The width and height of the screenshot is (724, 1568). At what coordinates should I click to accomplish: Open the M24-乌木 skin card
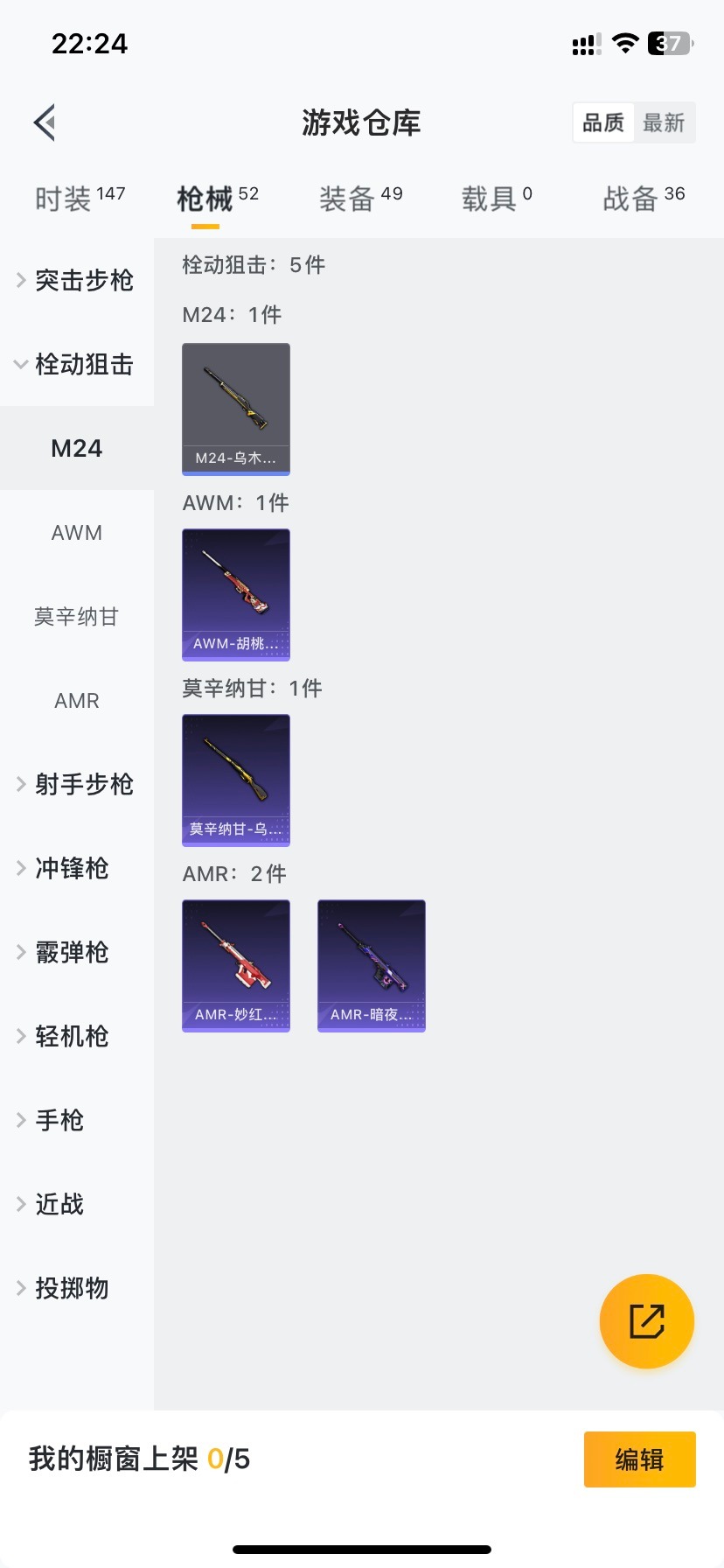(x=236, y=409)
